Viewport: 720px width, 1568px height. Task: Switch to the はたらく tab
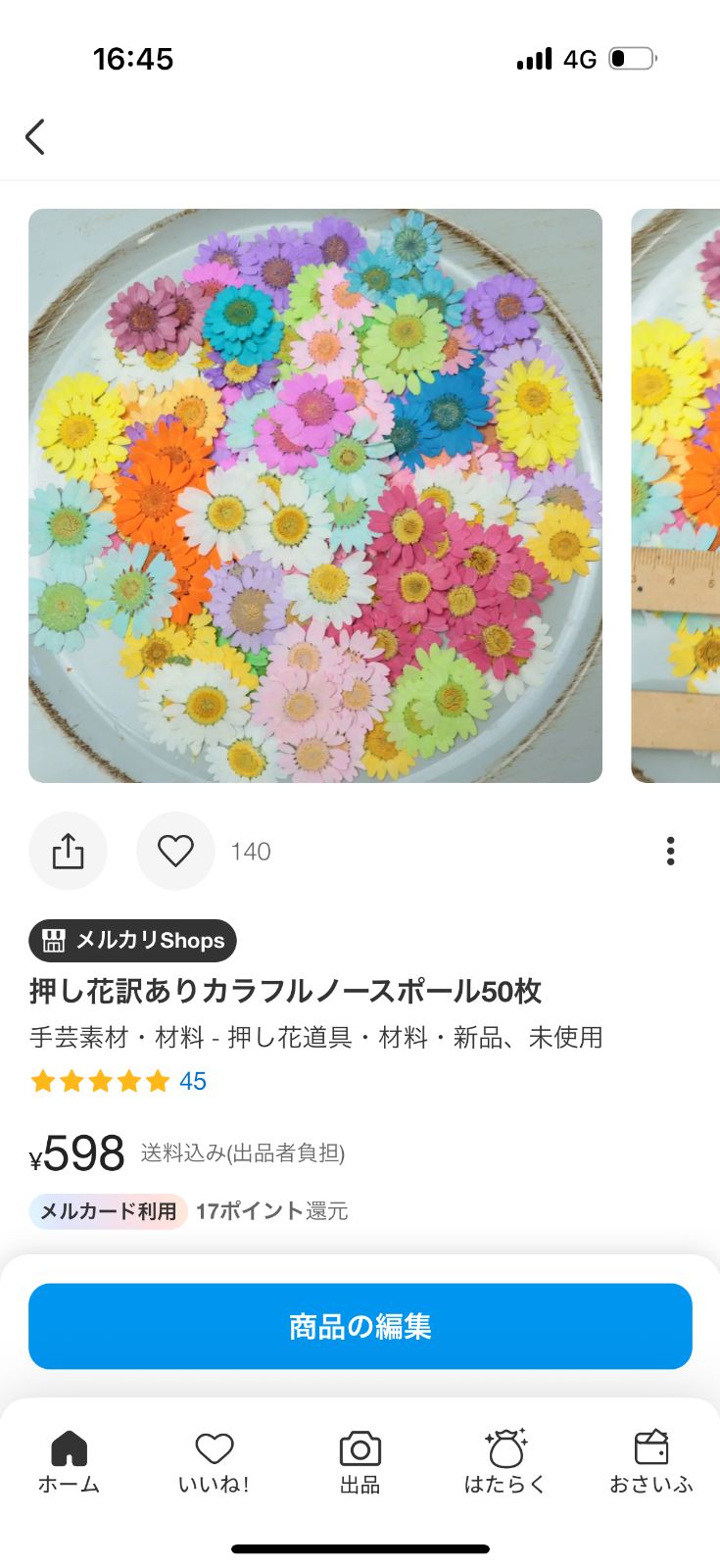pos(505,1461)
